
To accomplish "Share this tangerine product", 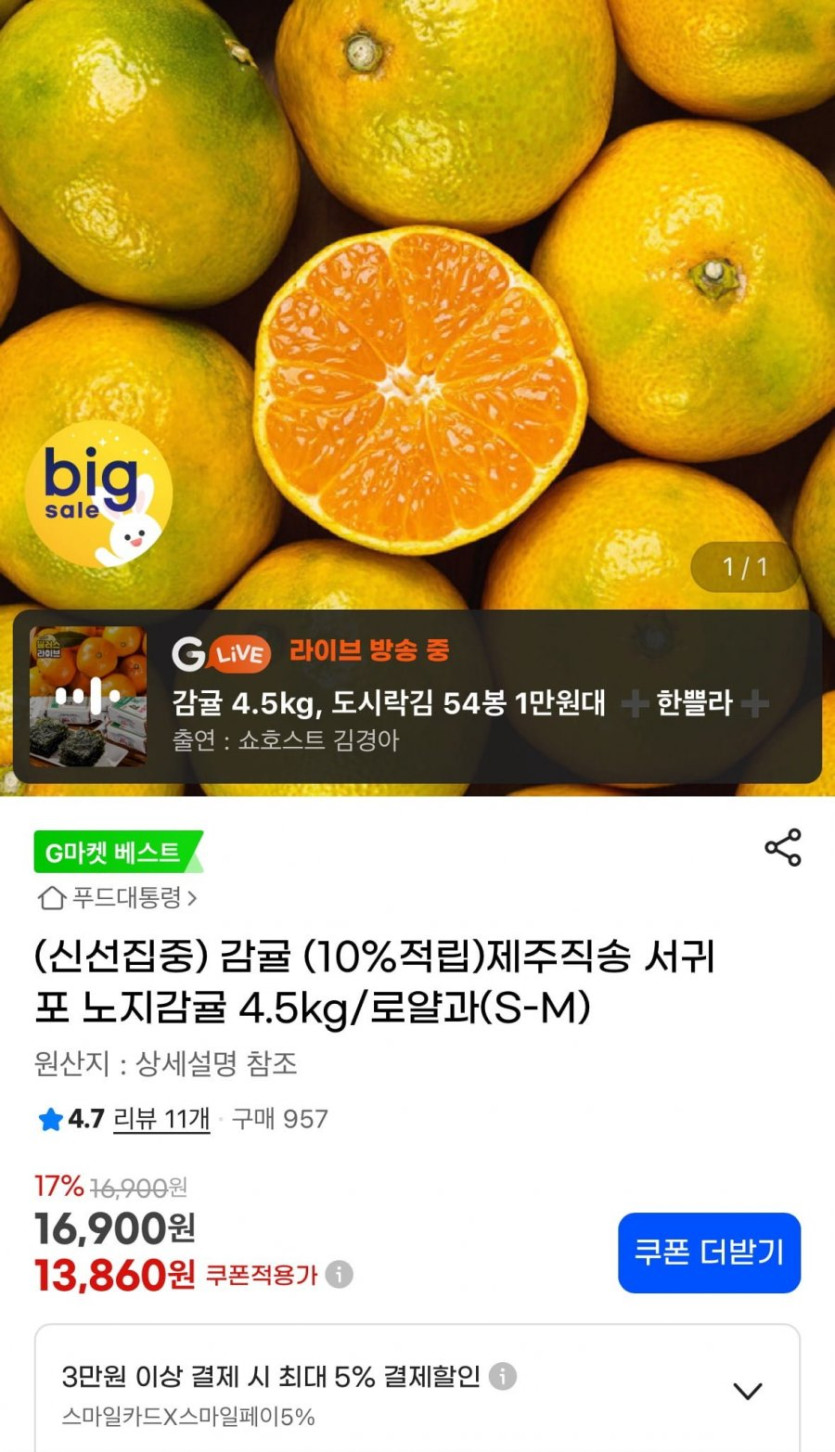I will coord(783,847).
